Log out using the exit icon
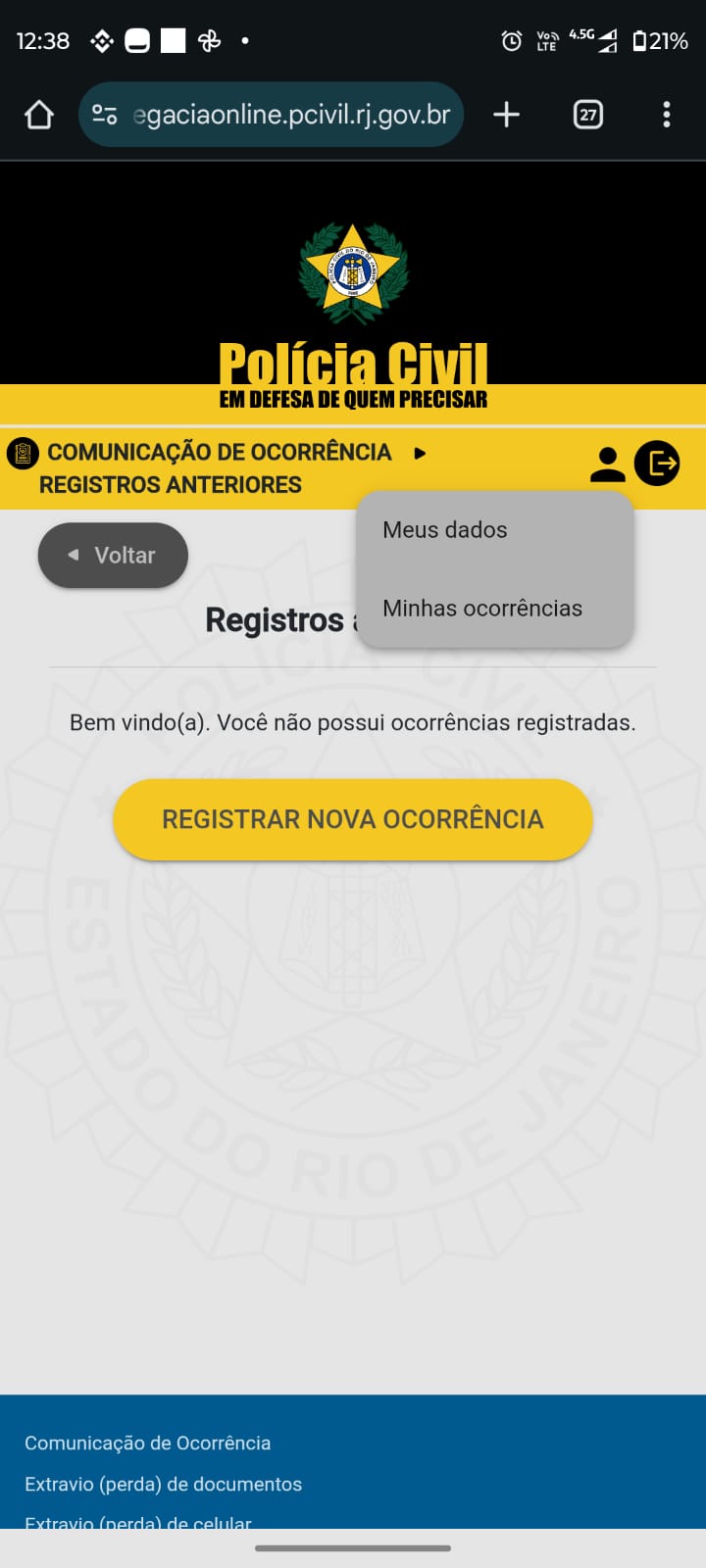The width and height of the screenshot is (706, 1568). click(x=657, y=464)
